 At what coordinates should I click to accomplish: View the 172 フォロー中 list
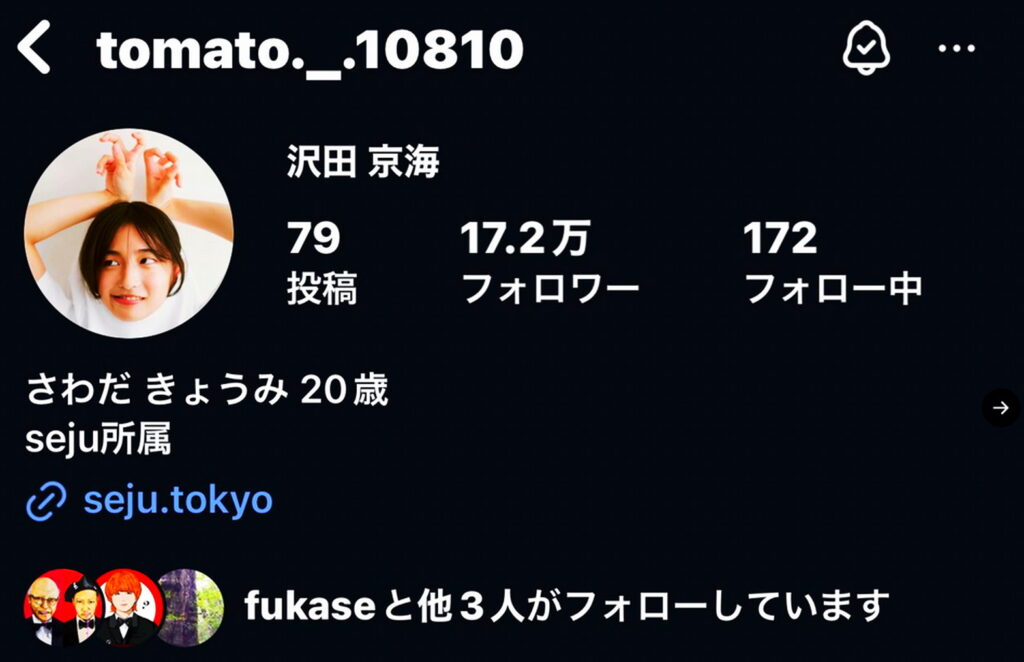[832, 263]
